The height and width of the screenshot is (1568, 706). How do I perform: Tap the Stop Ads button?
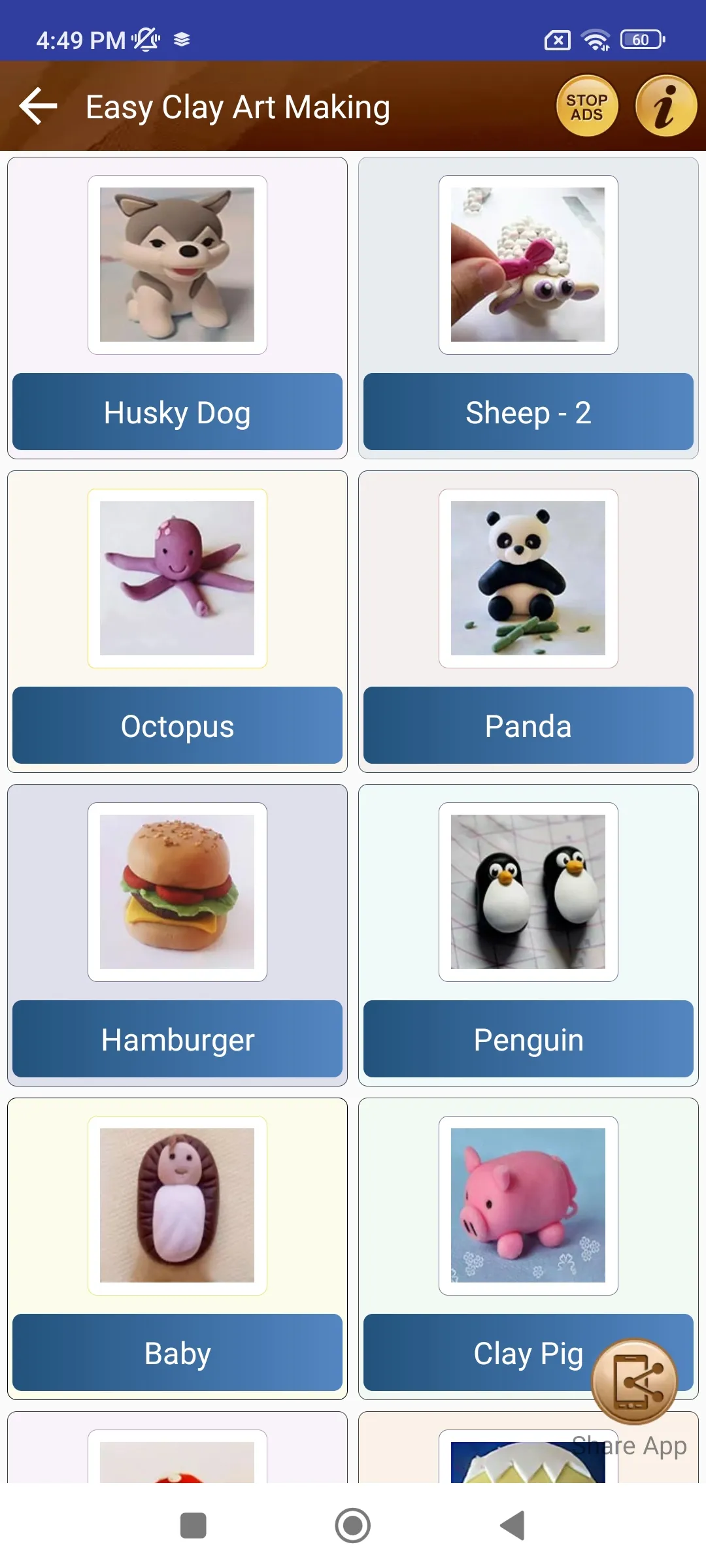point(587,106)
